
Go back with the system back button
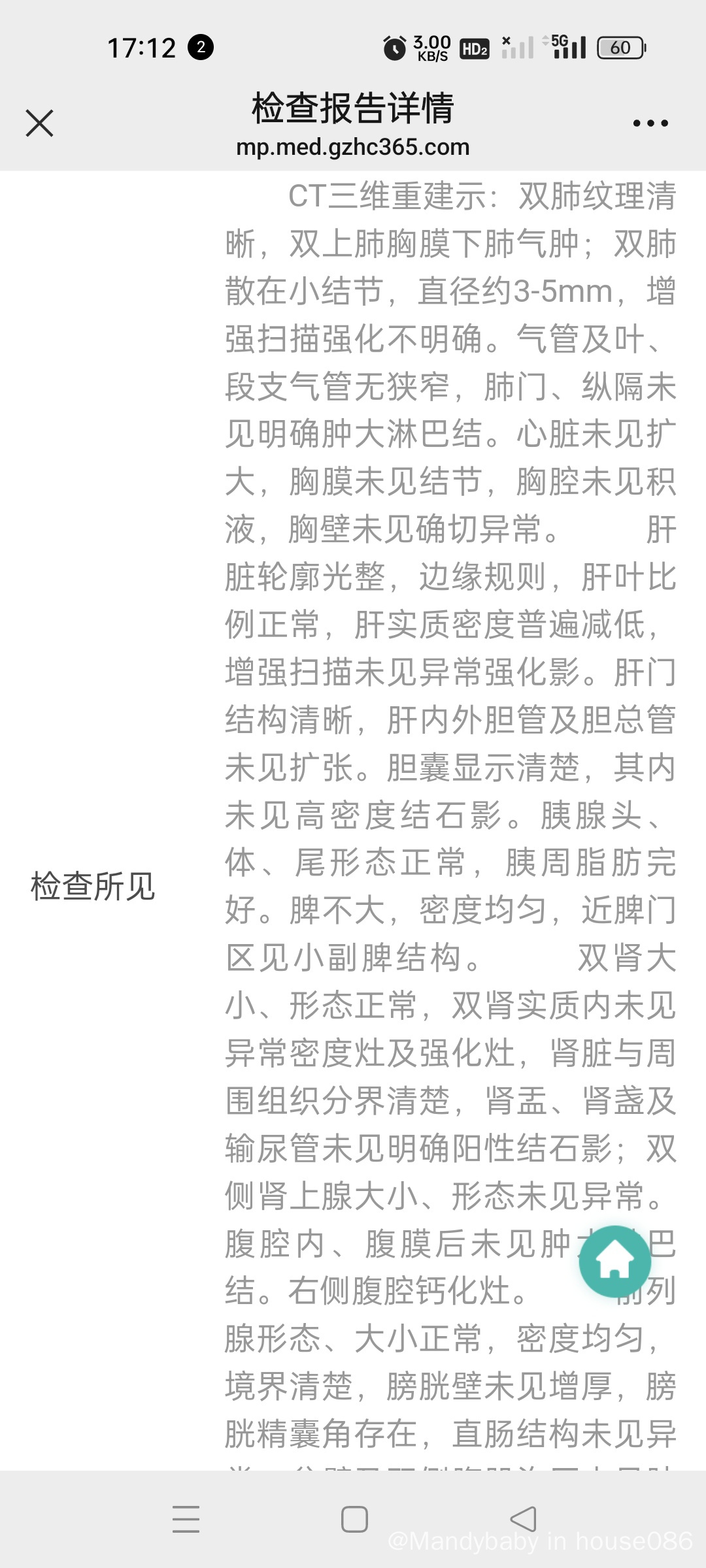tap(523, 1519)
